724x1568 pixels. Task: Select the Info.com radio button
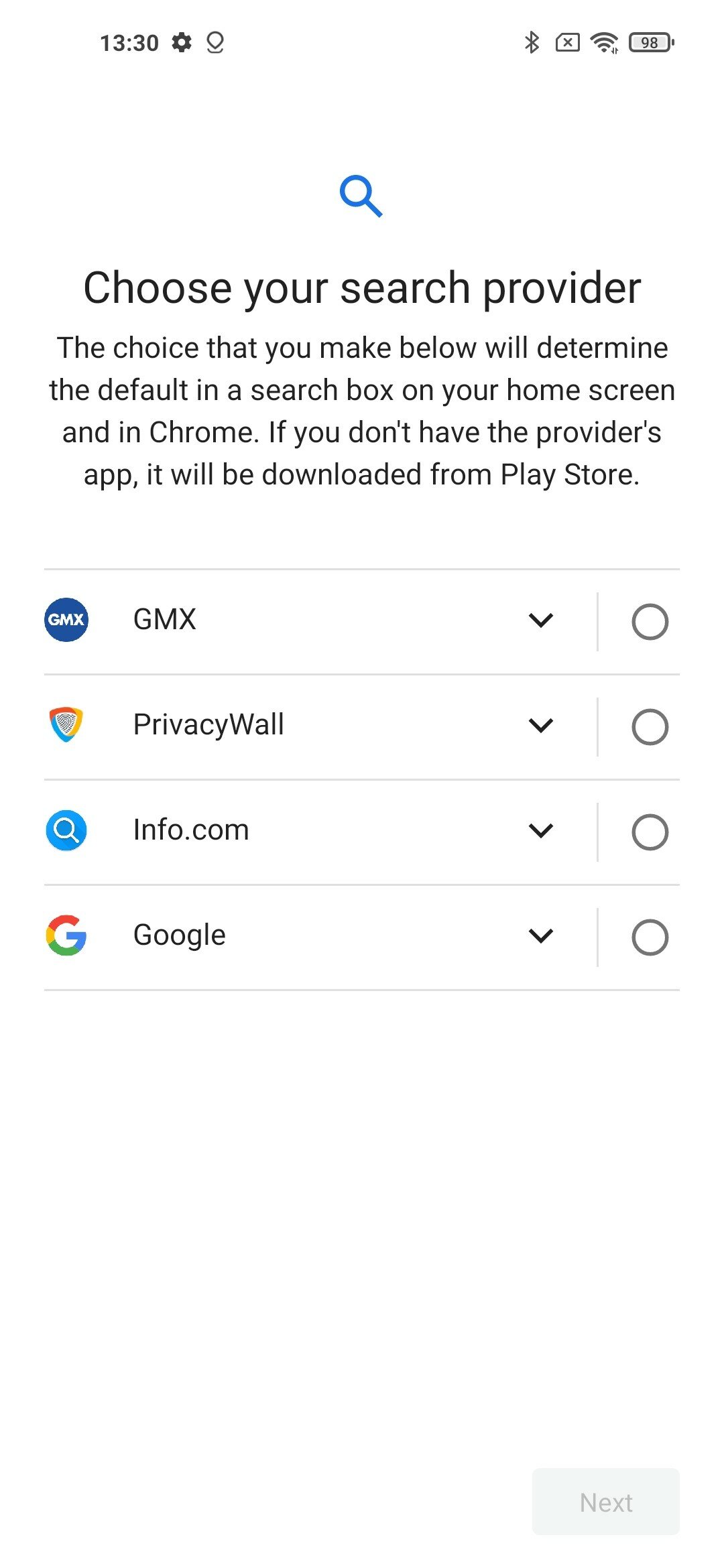[x=650, y=832]
